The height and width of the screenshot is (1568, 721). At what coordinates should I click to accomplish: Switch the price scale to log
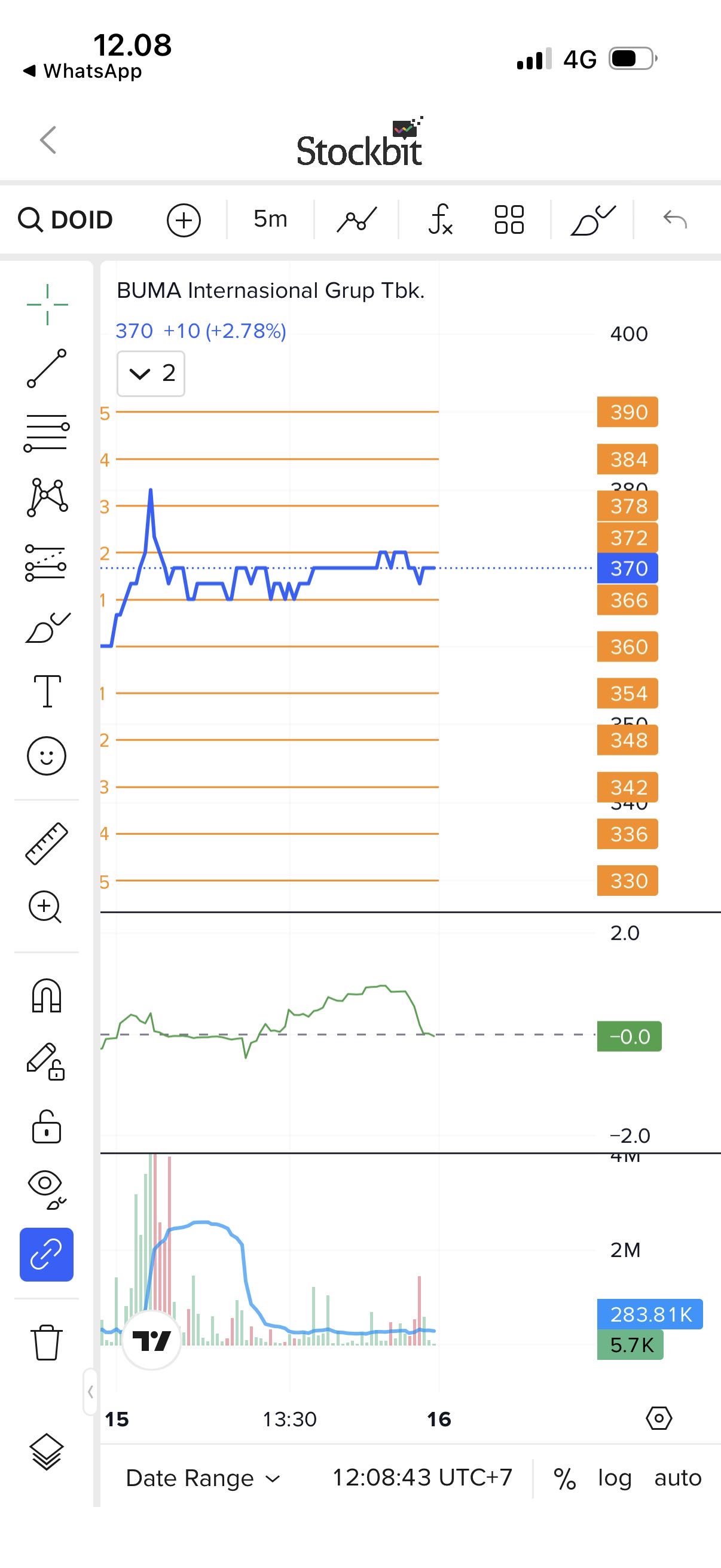click(615, 1478)
